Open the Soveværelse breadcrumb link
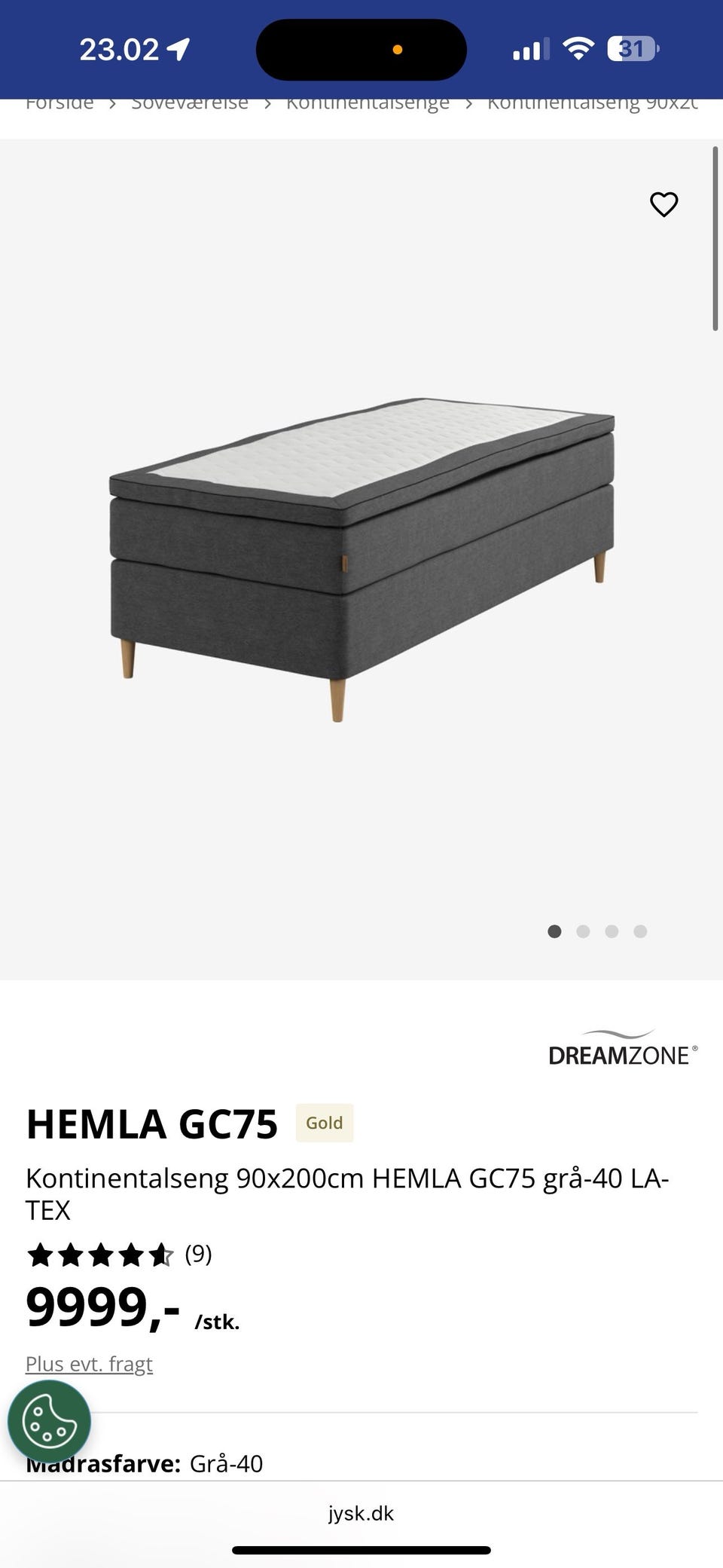The image size is (723, 1568). (x=189, y=104)
